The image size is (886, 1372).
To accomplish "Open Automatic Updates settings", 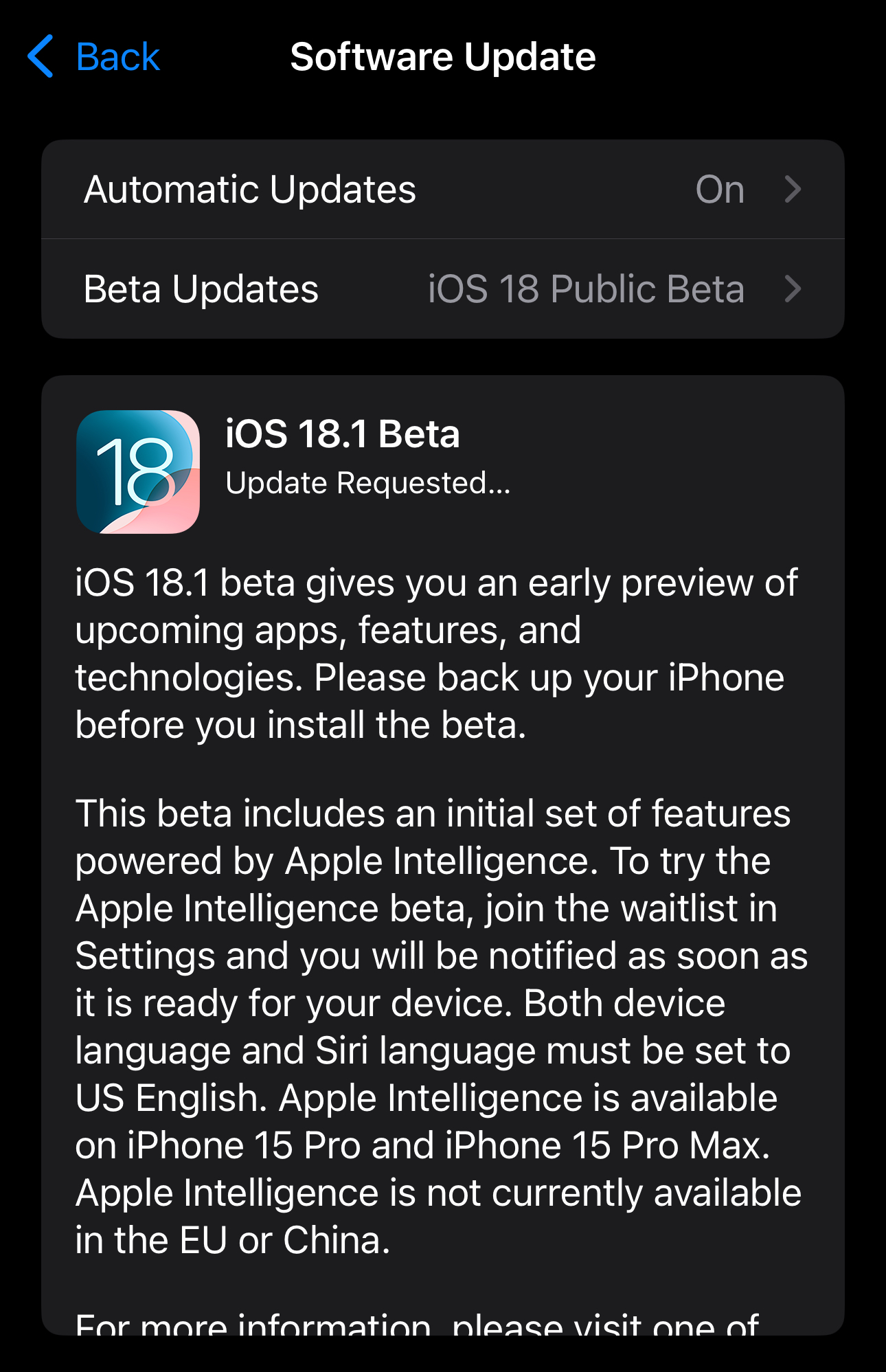I will click(x=442, y=190).
